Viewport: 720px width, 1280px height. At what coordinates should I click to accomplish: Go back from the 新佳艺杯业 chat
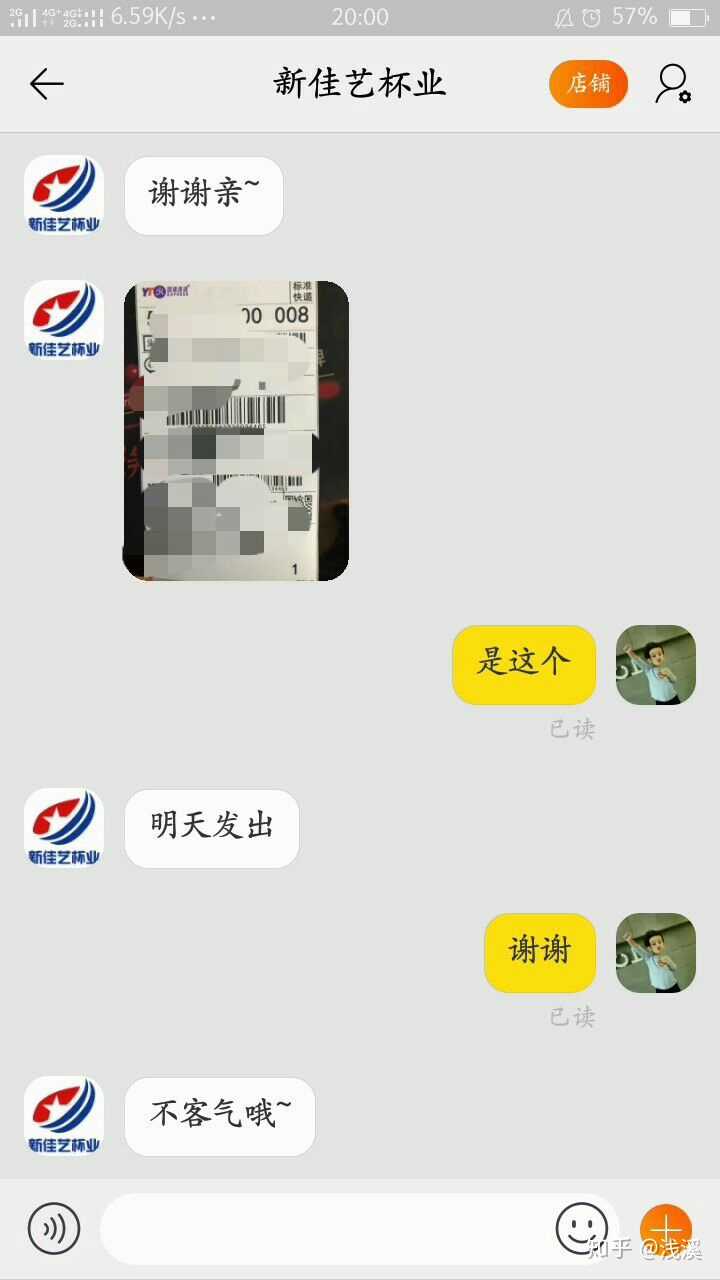click(46, 84)
